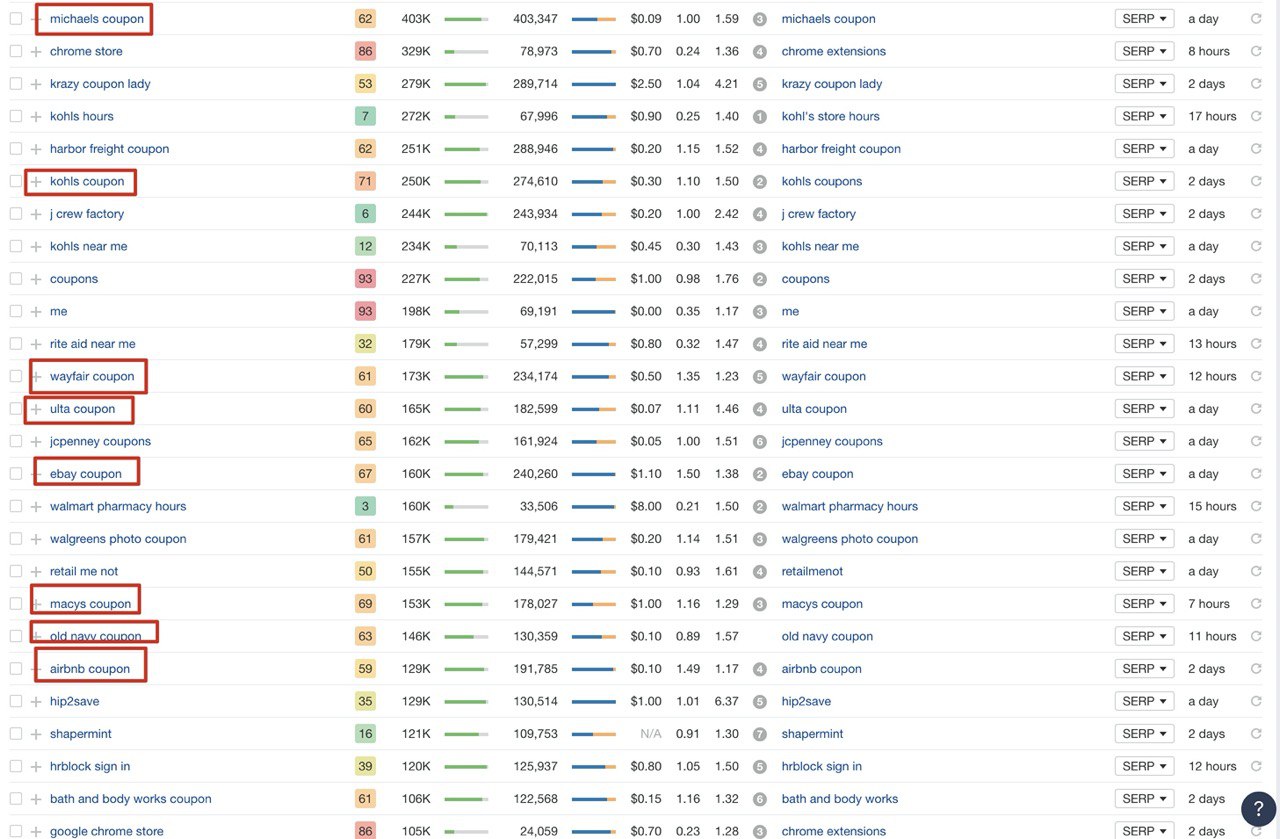Viewport: 1280px width, 839px height.
Task: Show SERP dropdown for wayfair coupon row
Action: click(1144, 376)
